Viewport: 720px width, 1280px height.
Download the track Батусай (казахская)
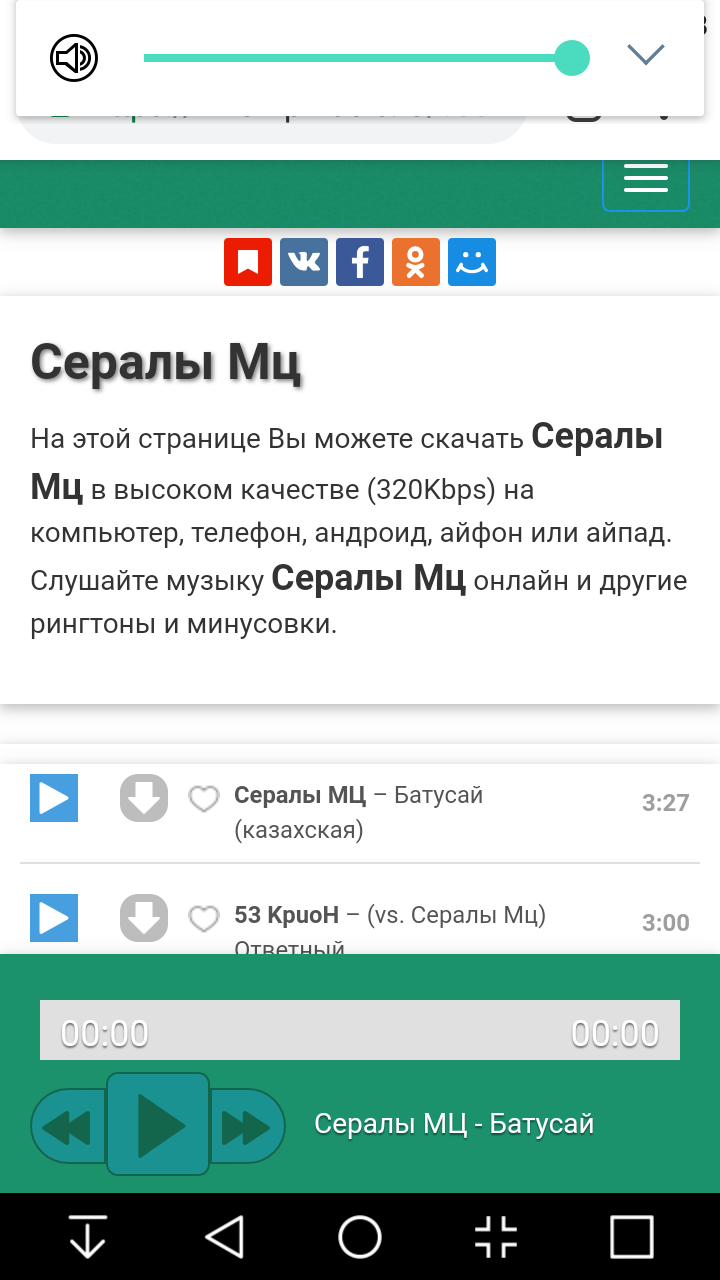tap(144, 798)
